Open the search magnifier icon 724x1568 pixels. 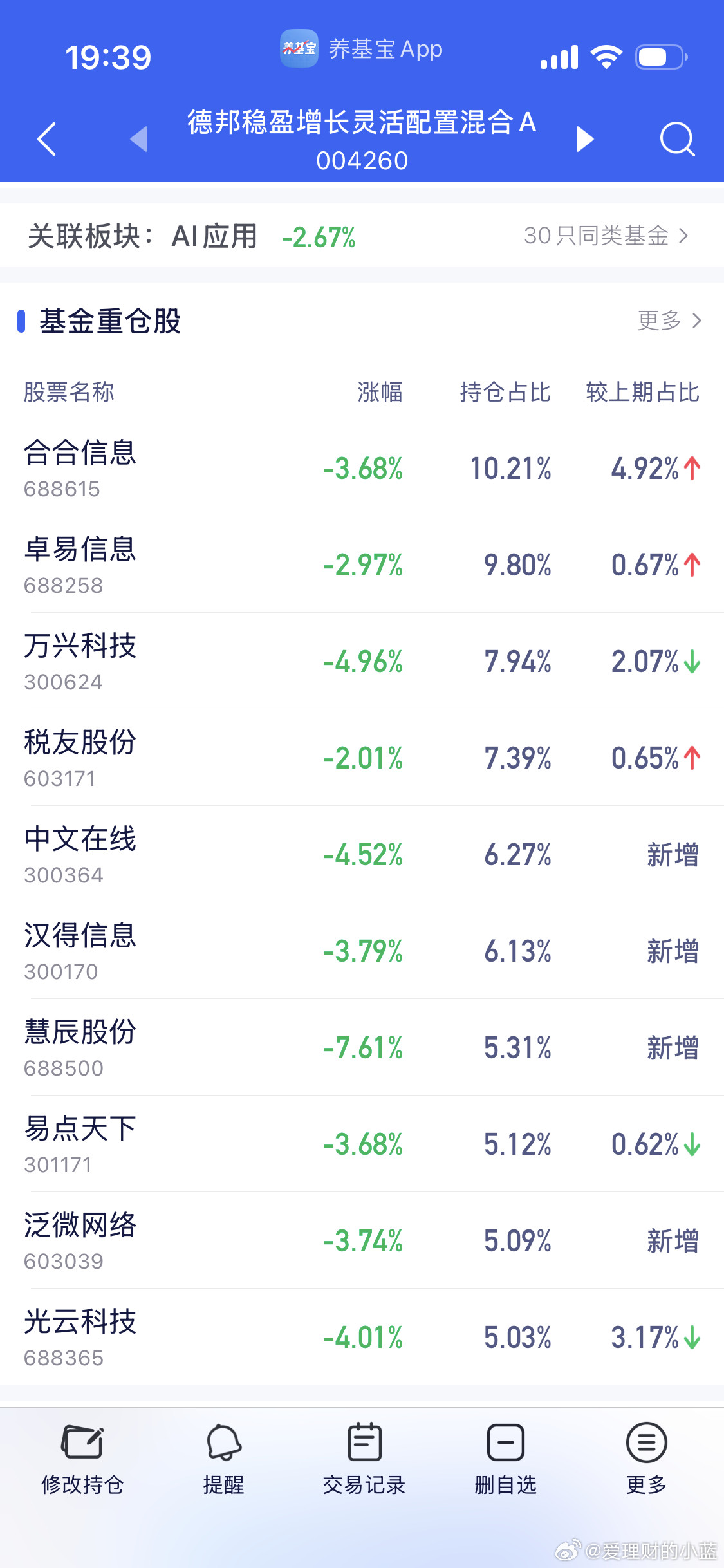[676, 139]
